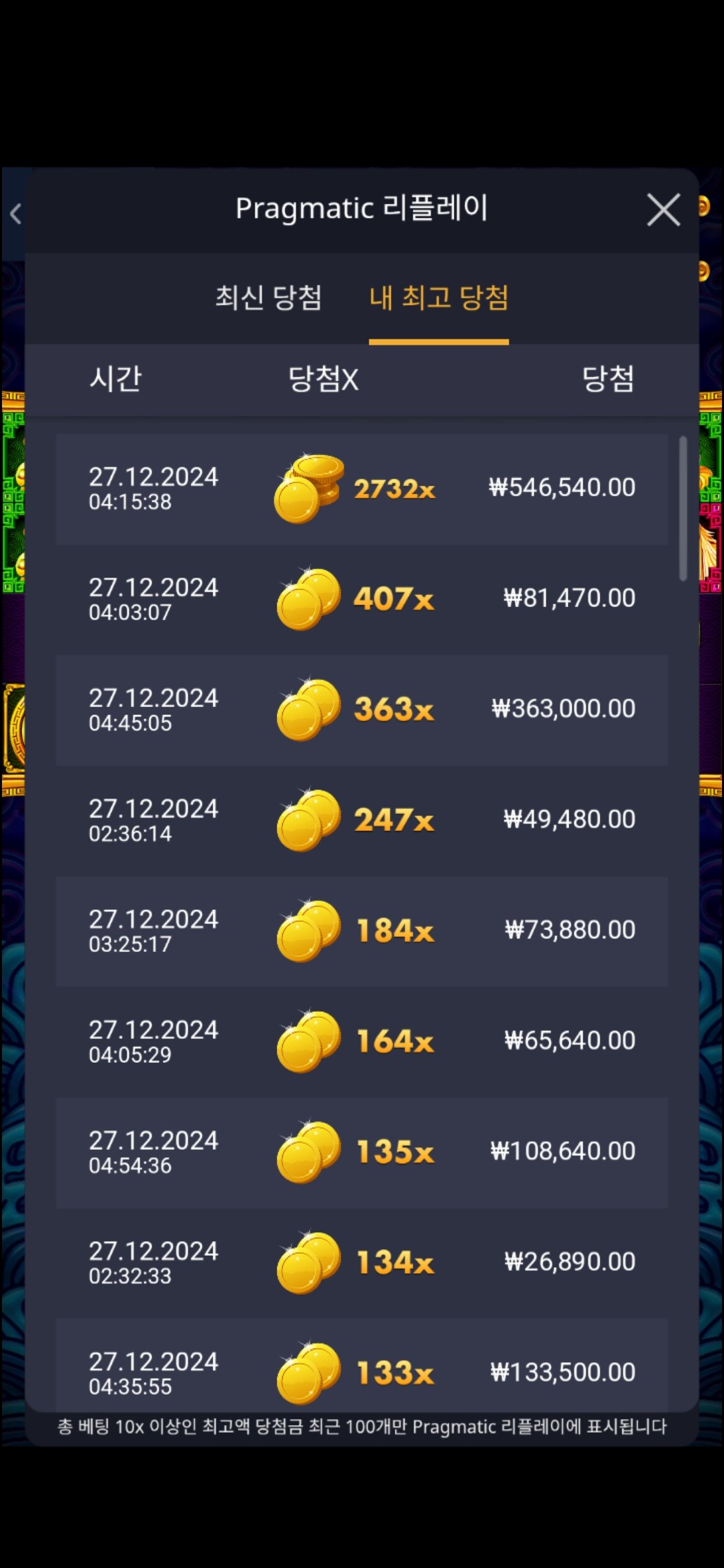Select the 내 최고 당첨 tab
724x1568 pixels.
438,298
